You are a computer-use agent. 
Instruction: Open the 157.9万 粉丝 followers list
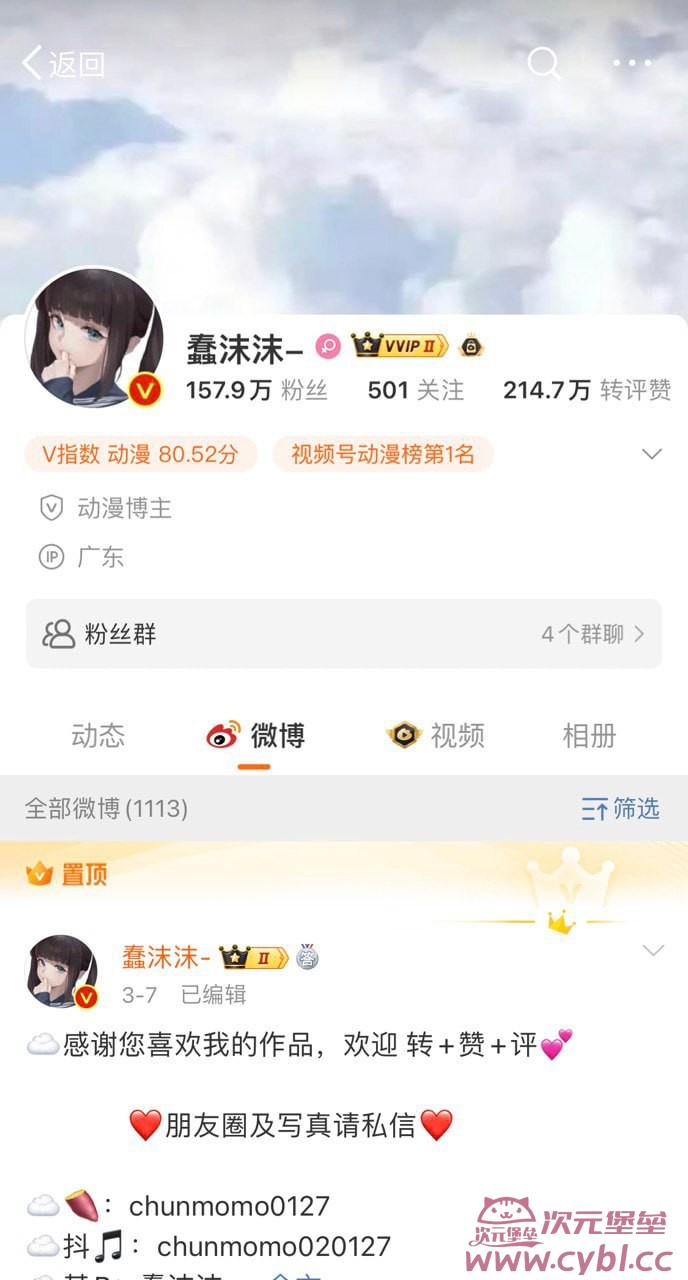pyautogui.click(x=256, y=390)
